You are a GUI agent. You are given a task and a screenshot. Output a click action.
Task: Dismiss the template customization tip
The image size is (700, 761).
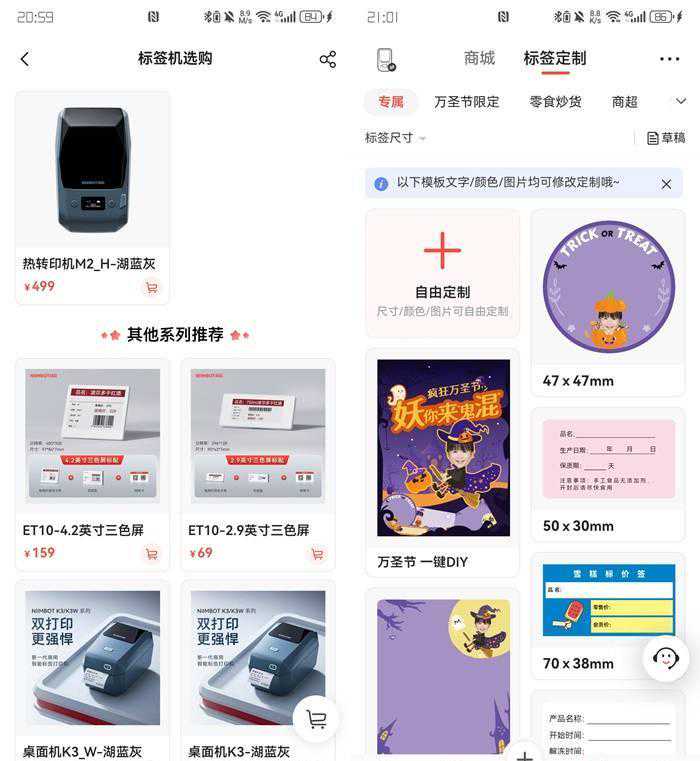666,183
